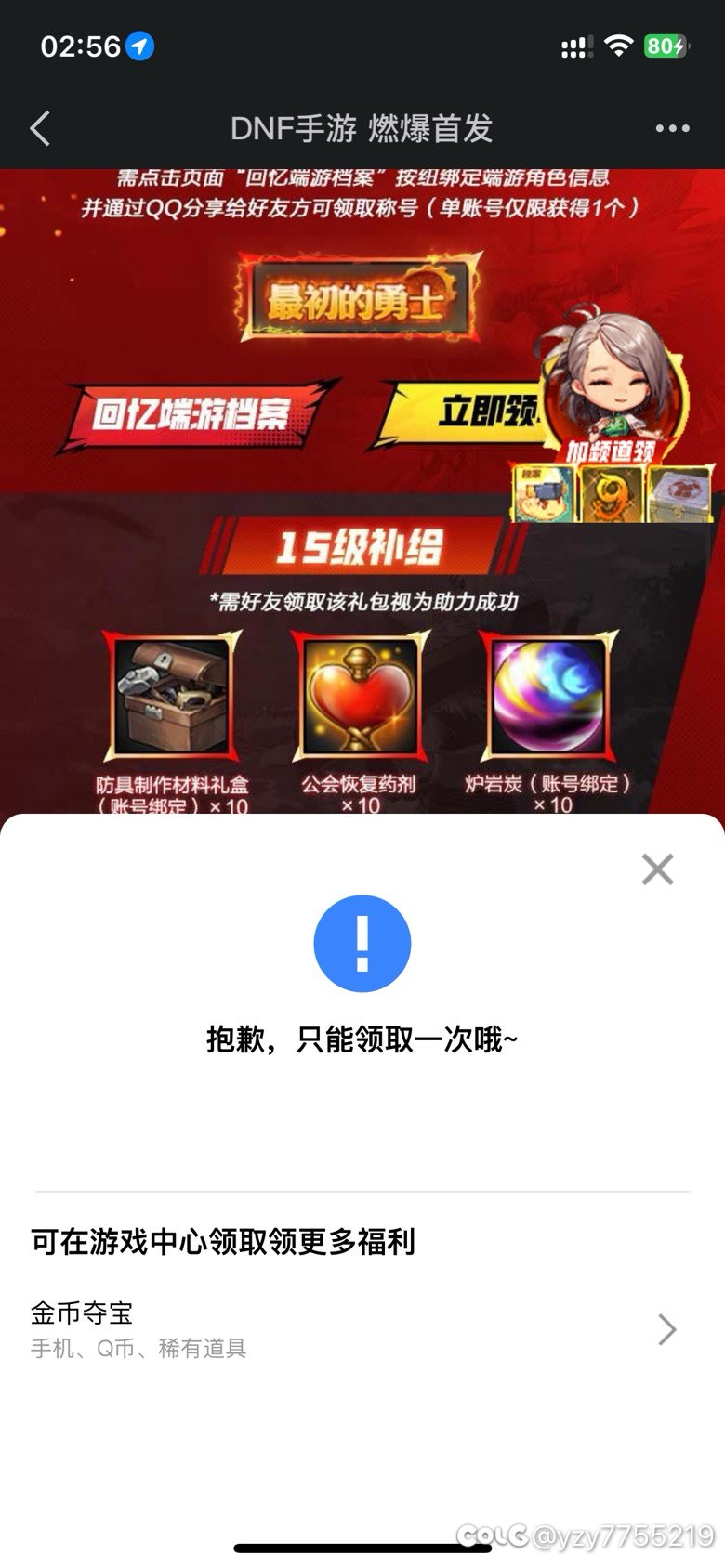Open the 金币夺宝 row
This screenshot has width=725, height=1568.
(362, 1329)
